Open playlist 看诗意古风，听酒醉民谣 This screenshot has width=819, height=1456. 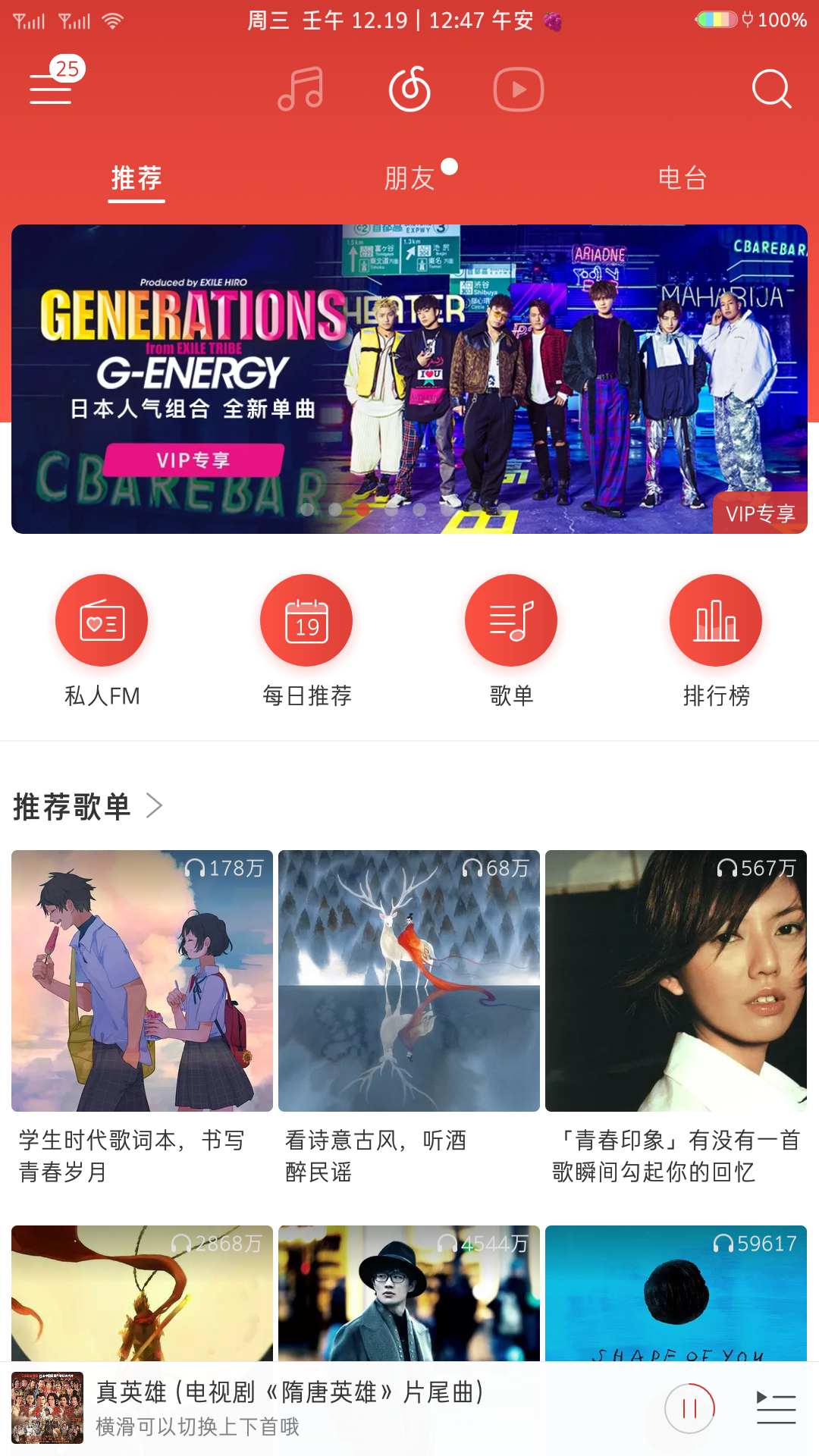(x=409, y=981)
